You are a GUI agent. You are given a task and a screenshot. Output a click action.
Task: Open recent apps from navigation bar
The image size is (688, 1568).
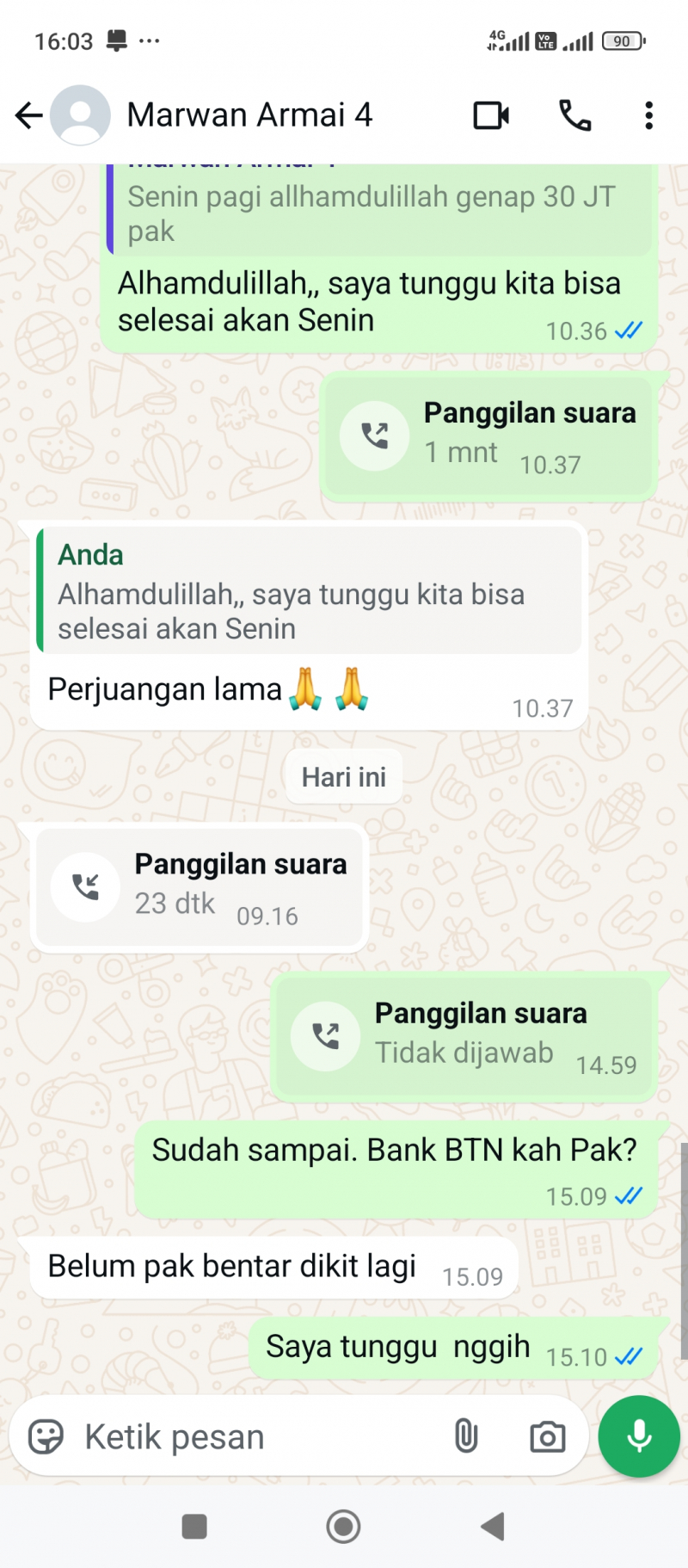click(194, 1527)
